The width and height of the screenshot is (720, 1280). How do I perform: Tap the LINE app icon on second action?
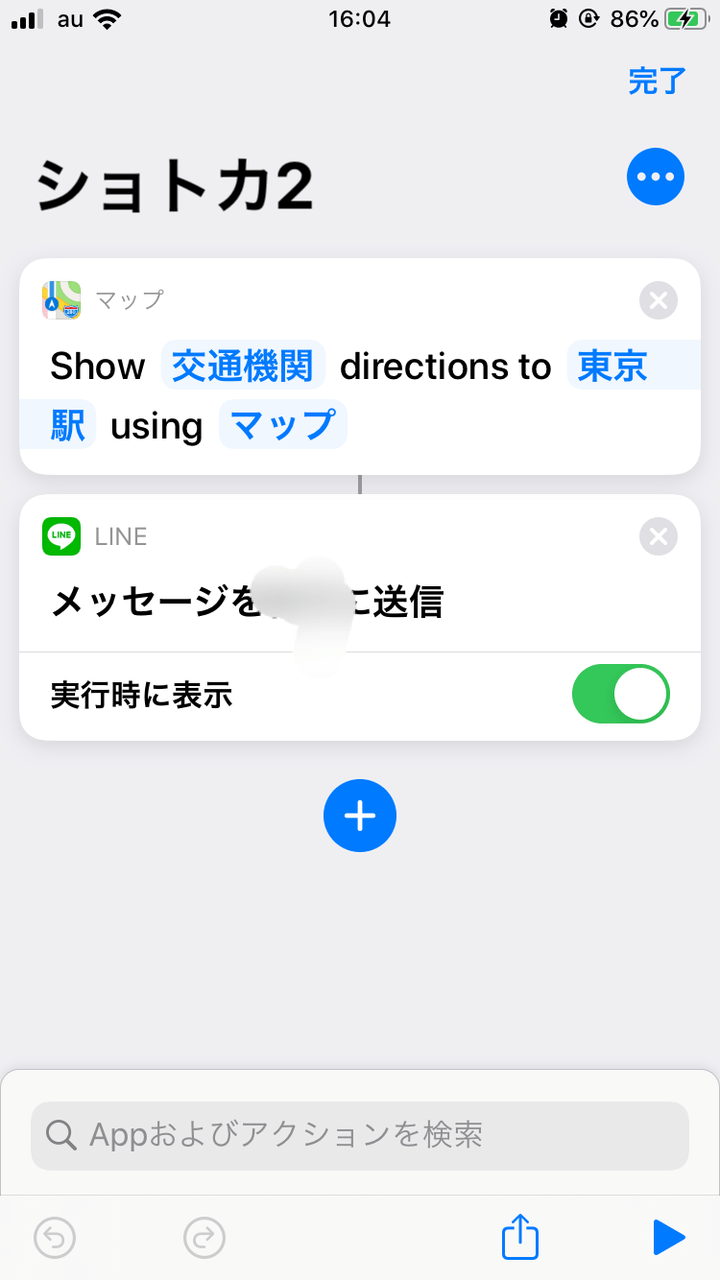point(60,536)
